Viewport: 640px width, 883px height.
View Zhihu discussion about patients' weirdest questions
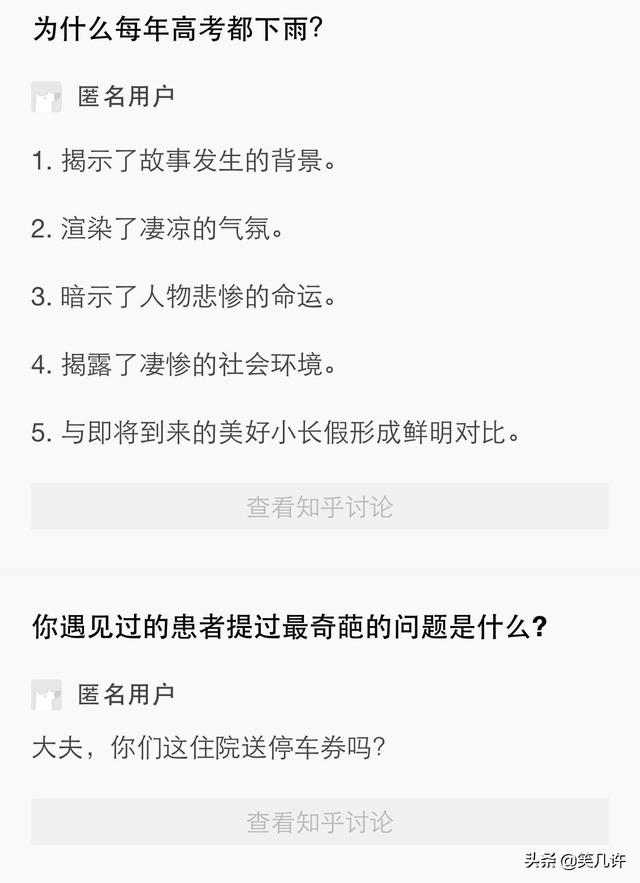click(x=320, y=822)
